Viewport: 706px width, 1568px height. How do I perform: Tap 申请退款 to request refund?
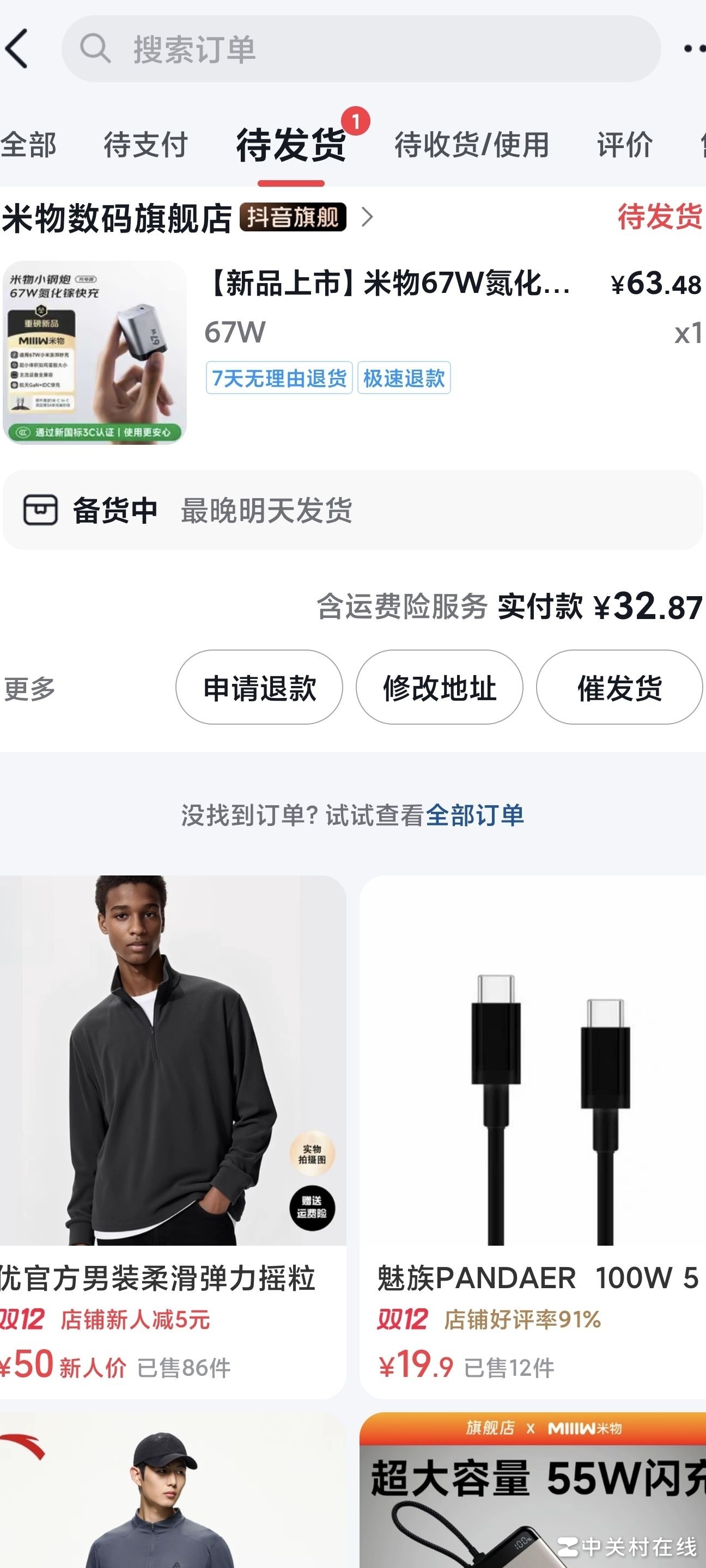(259, 687)
